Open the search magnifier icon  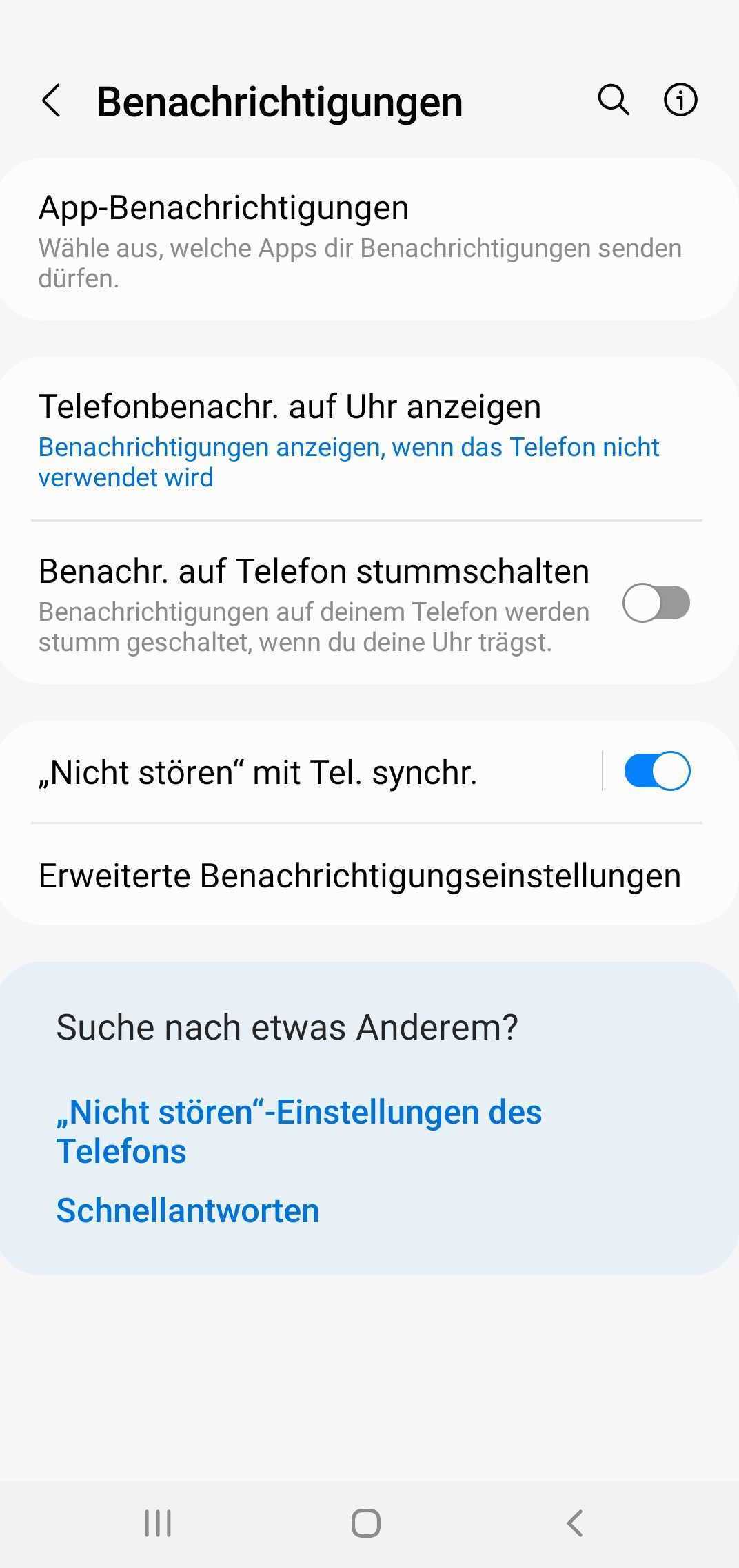coord(613,100)
